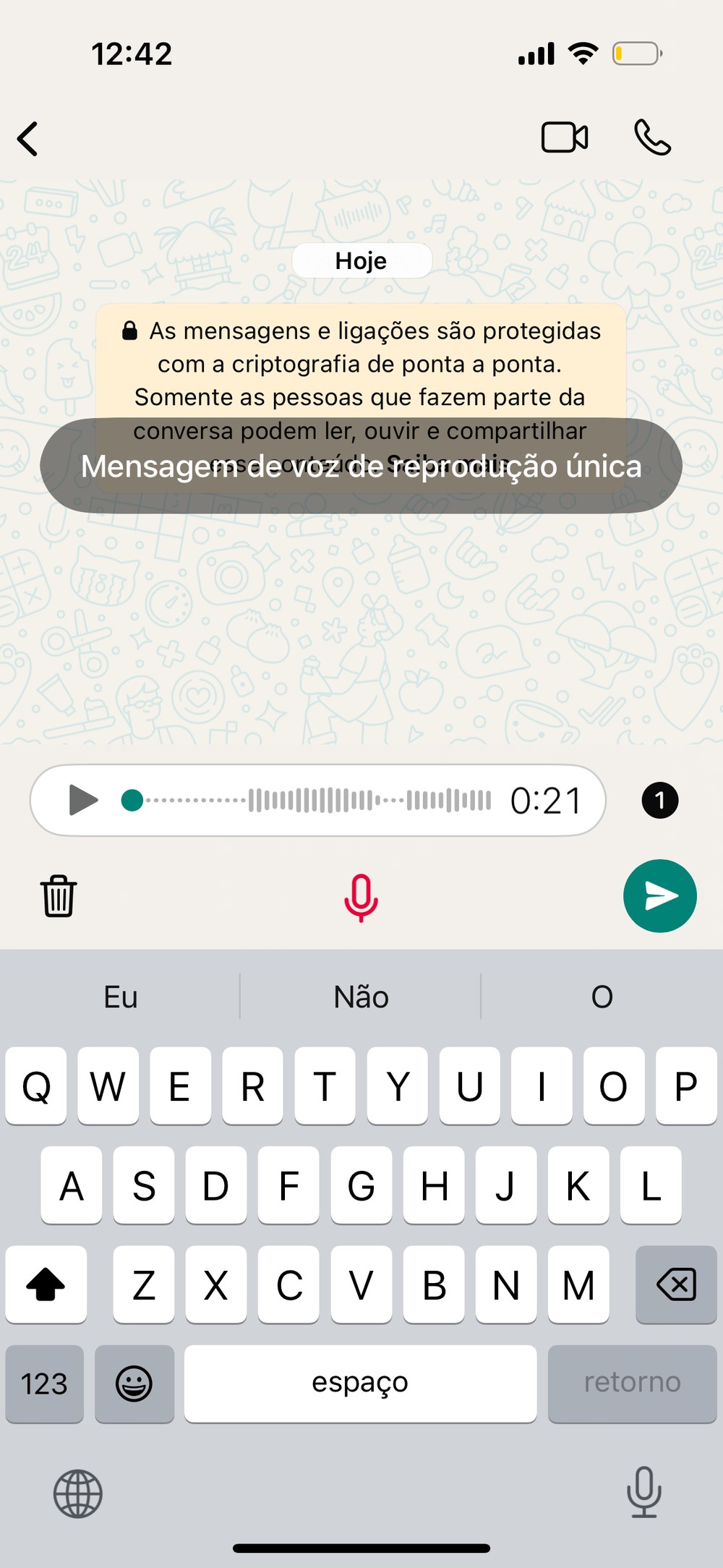Start dictation with the keyboard microphone

[x=643, y=1492]
